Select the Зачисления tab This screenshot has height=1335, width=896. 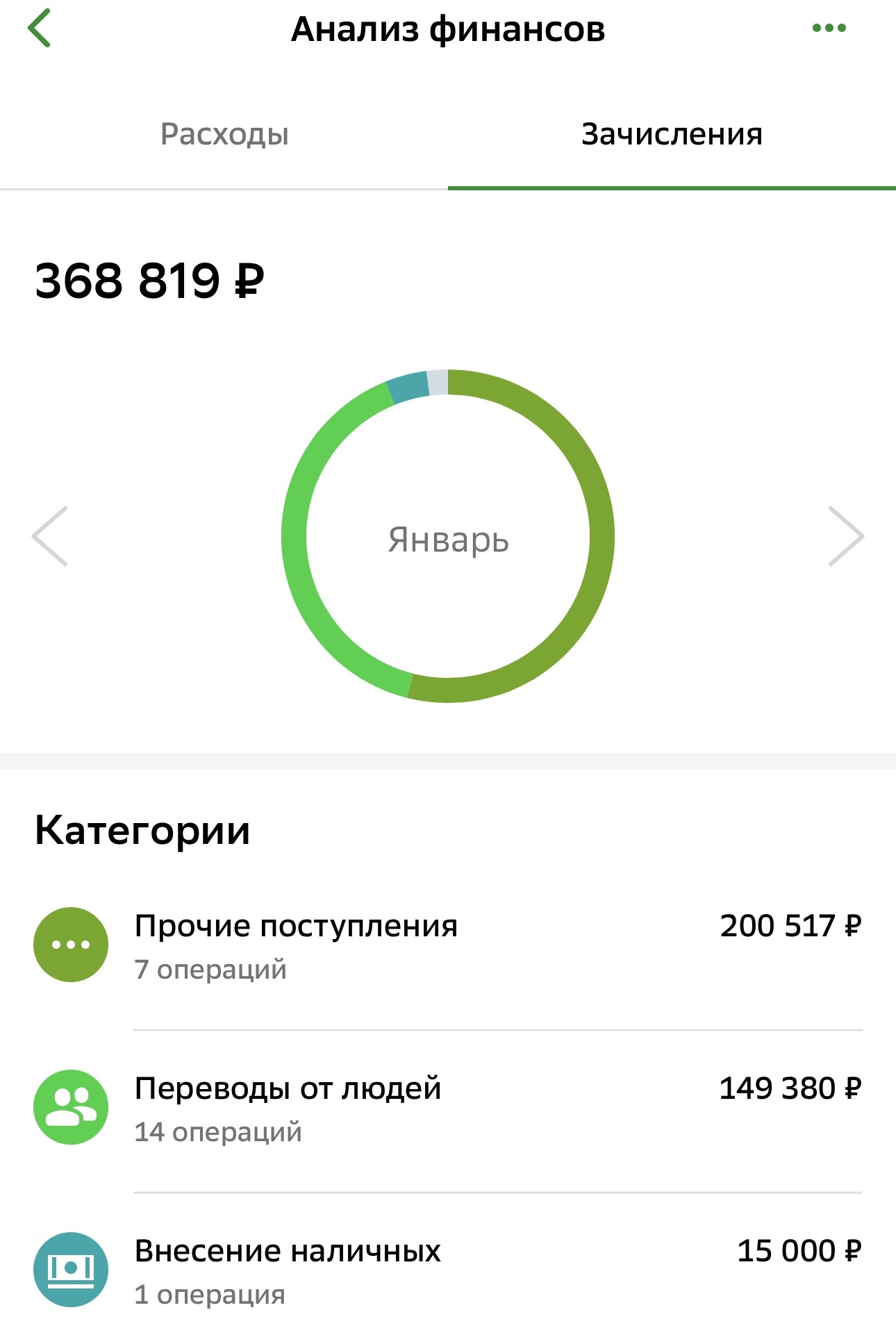click(x=672, y=134)
